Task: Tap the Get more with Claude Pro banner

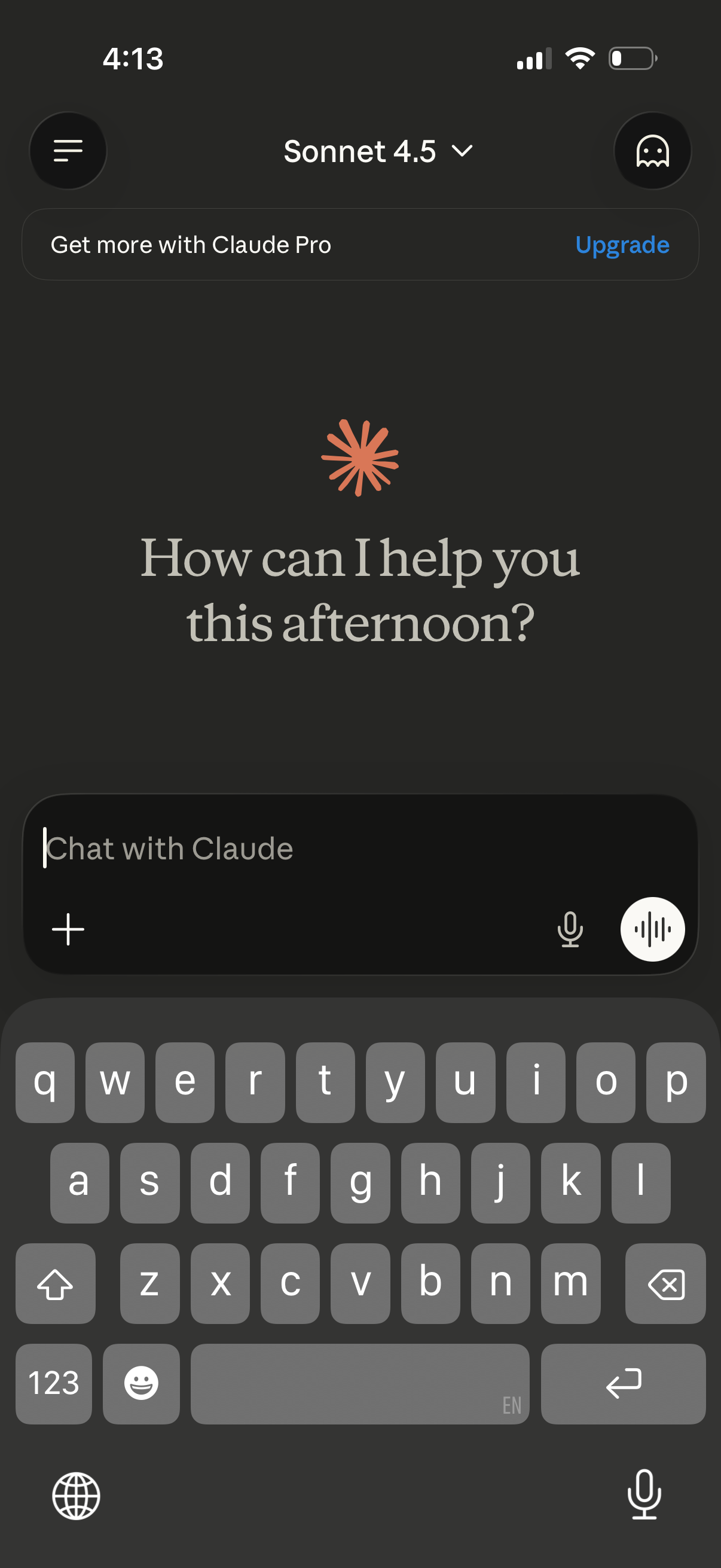Action: point(243,245)
